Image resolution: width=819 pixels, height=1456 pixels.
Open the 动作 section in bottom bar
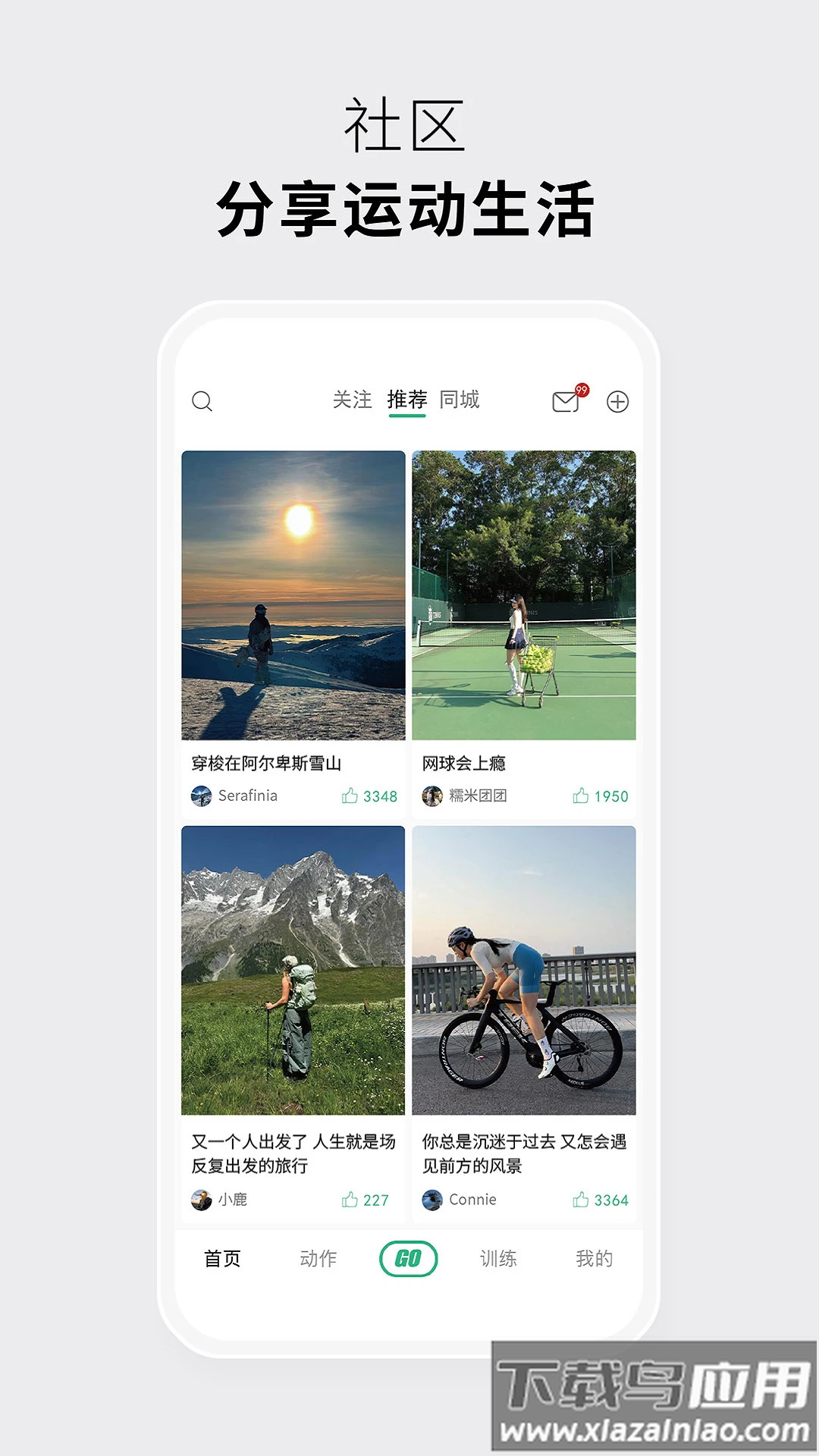point(318,1258)
